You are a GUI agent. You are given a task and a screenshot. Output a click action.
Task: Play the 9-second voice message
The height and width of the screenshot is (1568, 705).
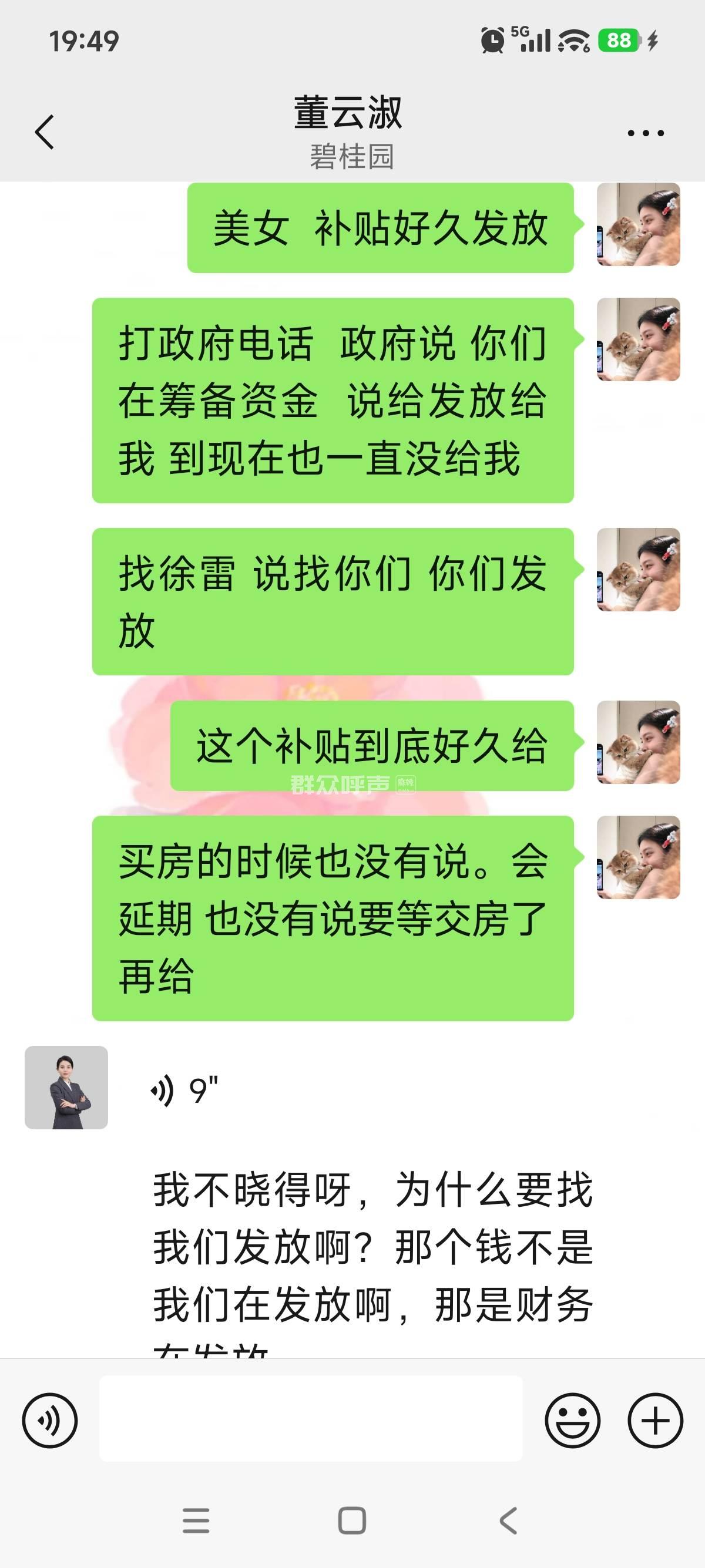tap(183, 1089)
